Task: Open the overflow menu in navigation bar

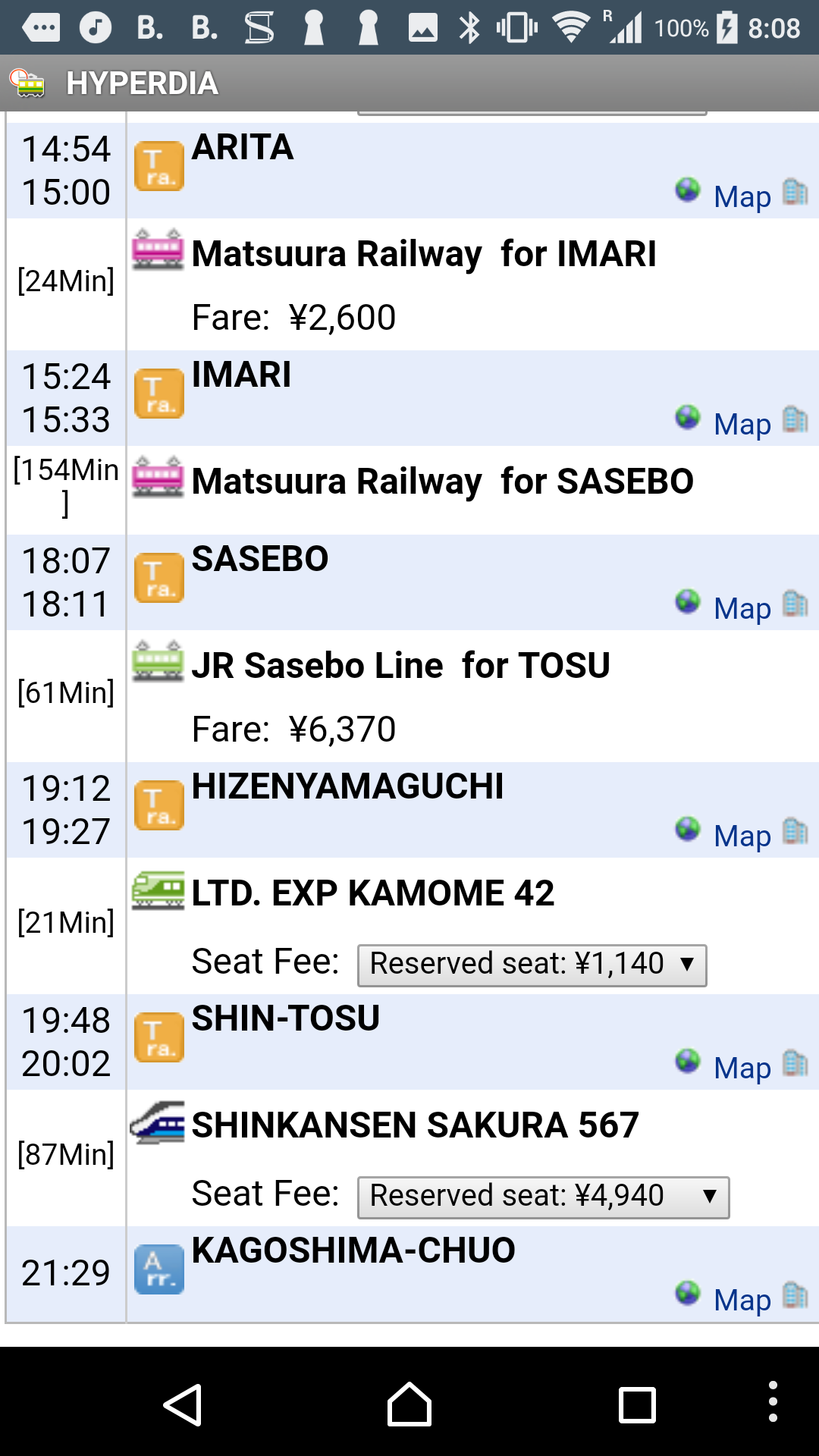Action: pyautogui.click(x=773, y=1401)
